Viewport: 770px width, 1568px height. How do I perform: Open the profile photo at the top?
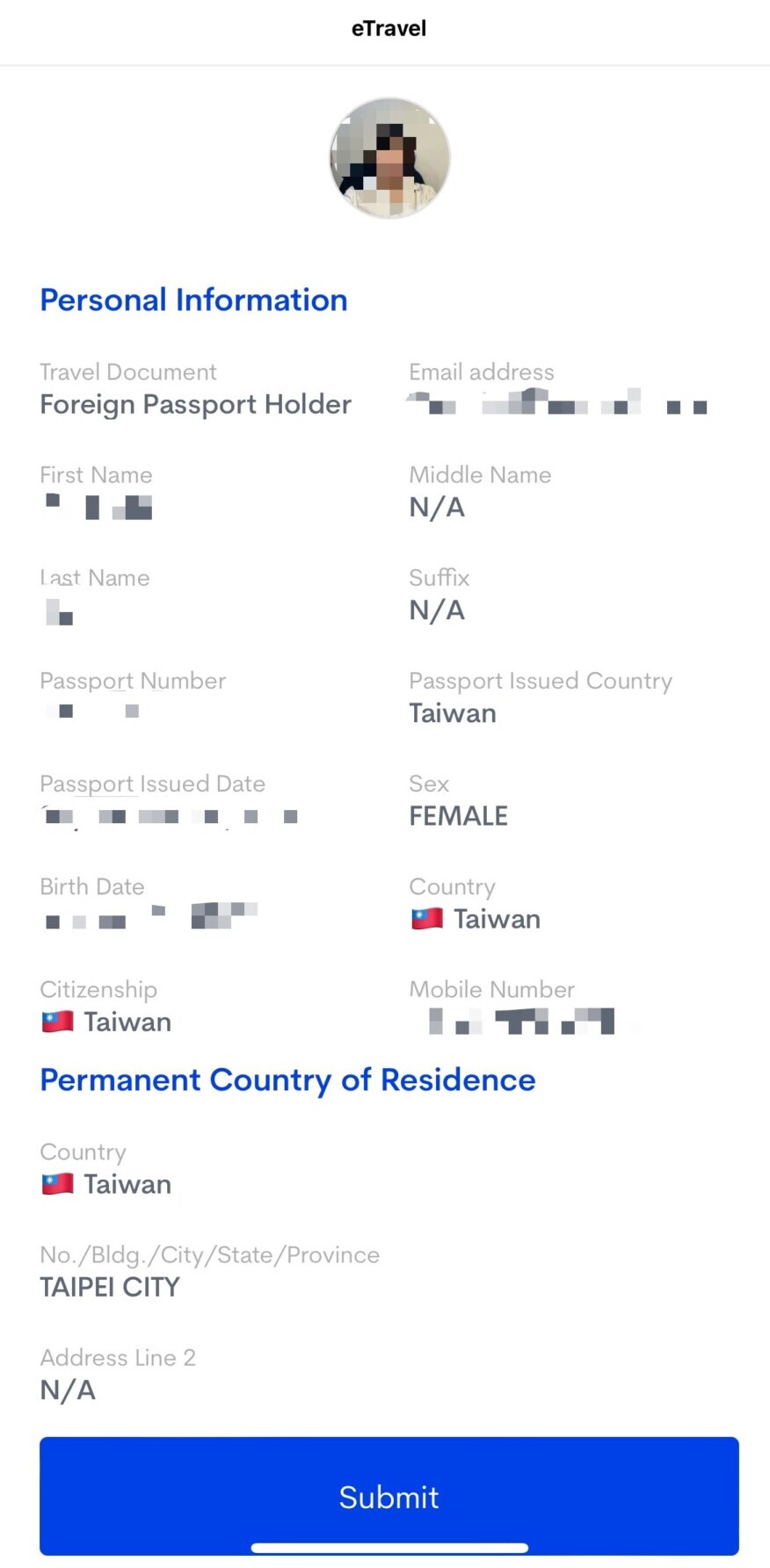[389, 156]
